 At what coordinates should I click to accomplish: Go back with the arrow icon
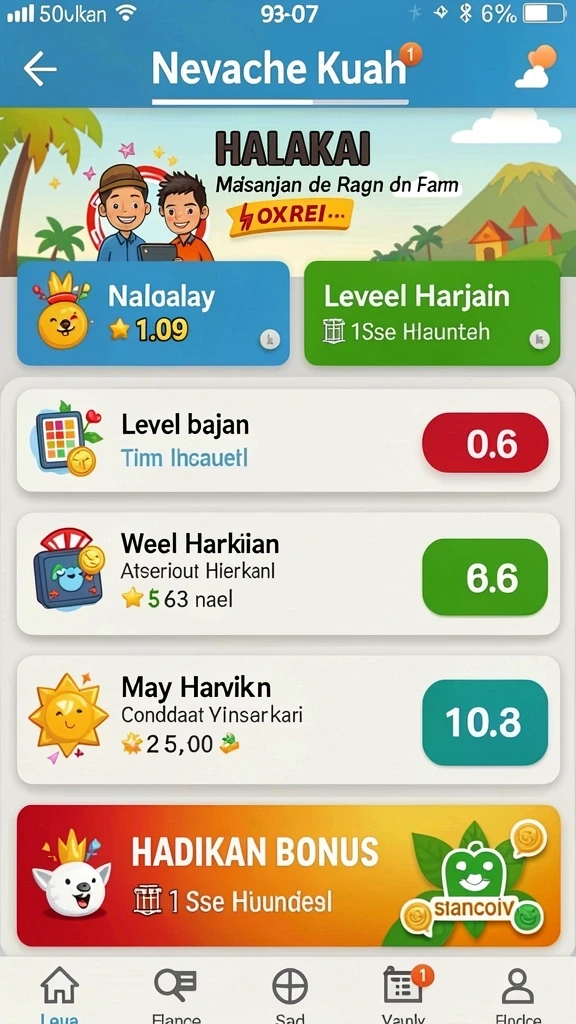point(40,69)
